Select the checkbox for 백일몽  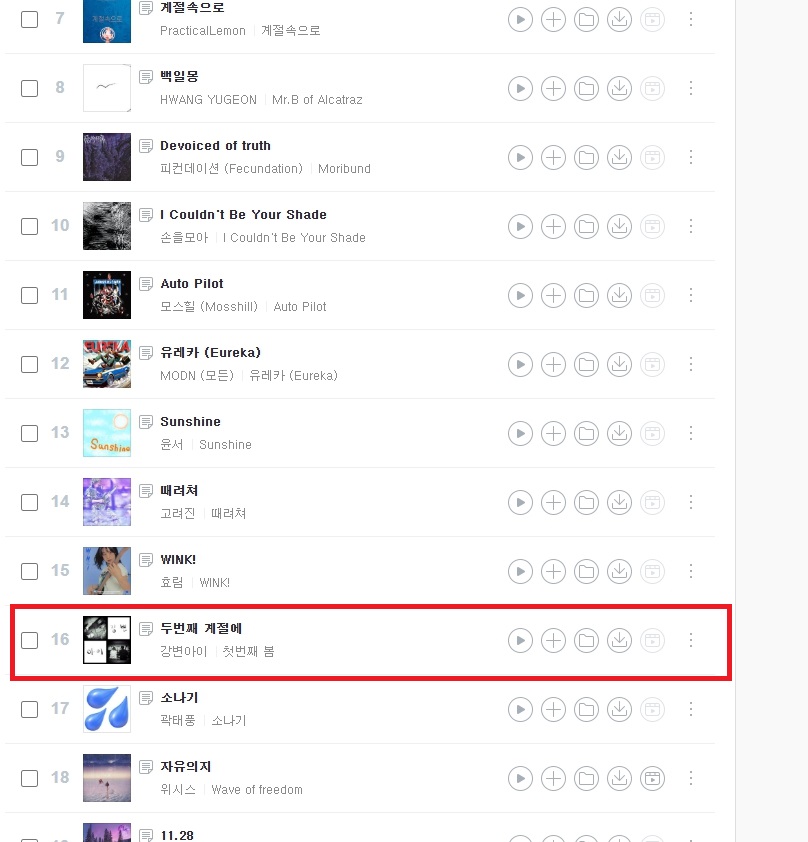30,88
